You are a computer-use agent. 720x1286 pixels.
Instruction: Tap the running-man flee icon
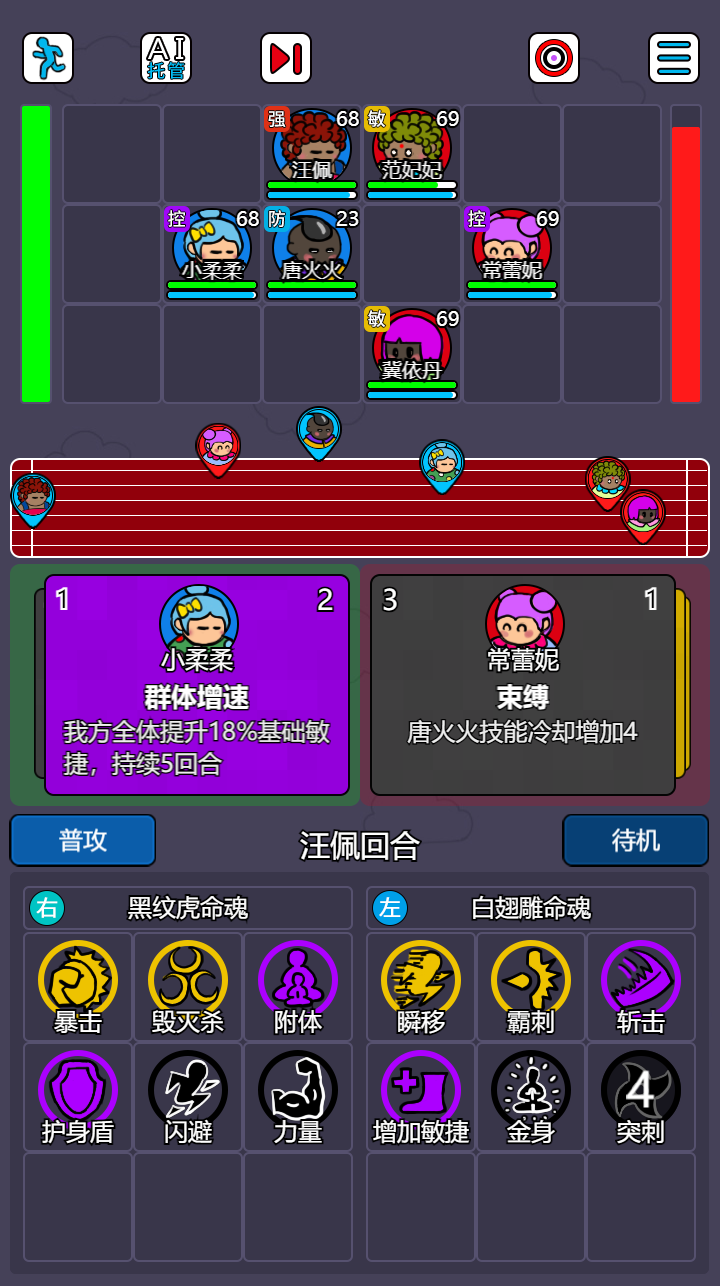[48, 58]
